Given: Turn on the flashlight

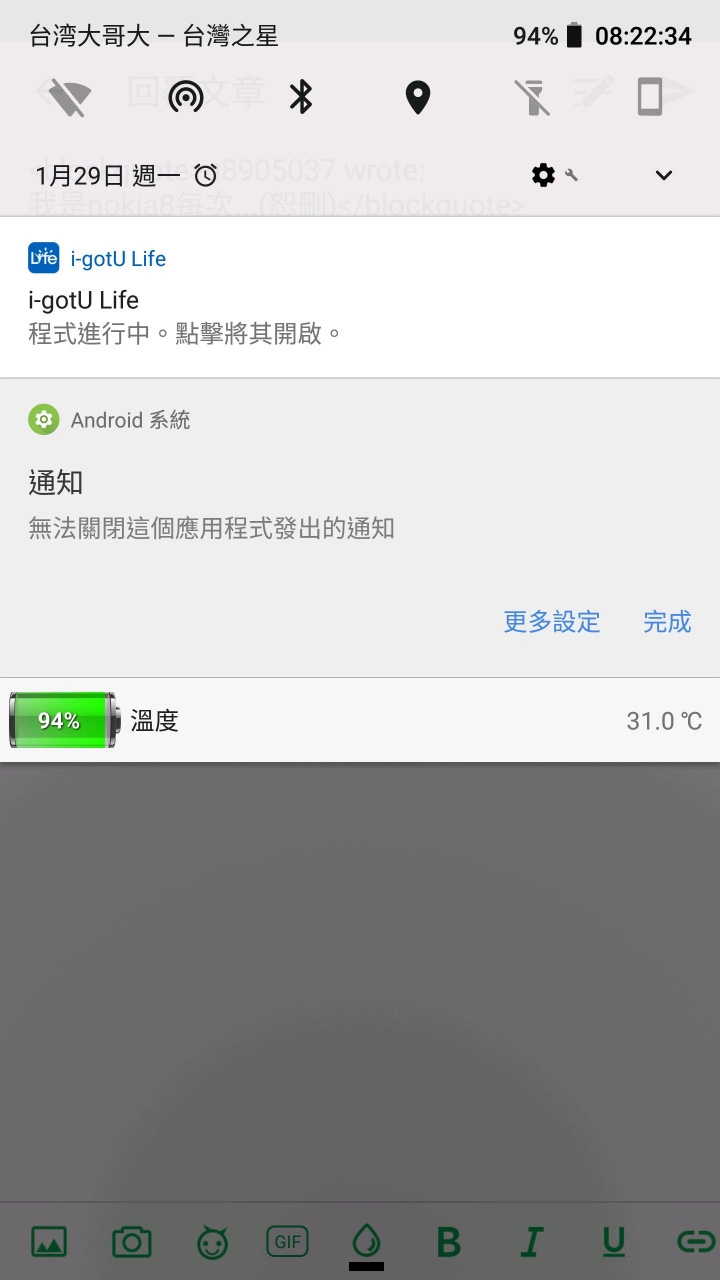Looking at the screenshot, I should (x=533, y=97).
